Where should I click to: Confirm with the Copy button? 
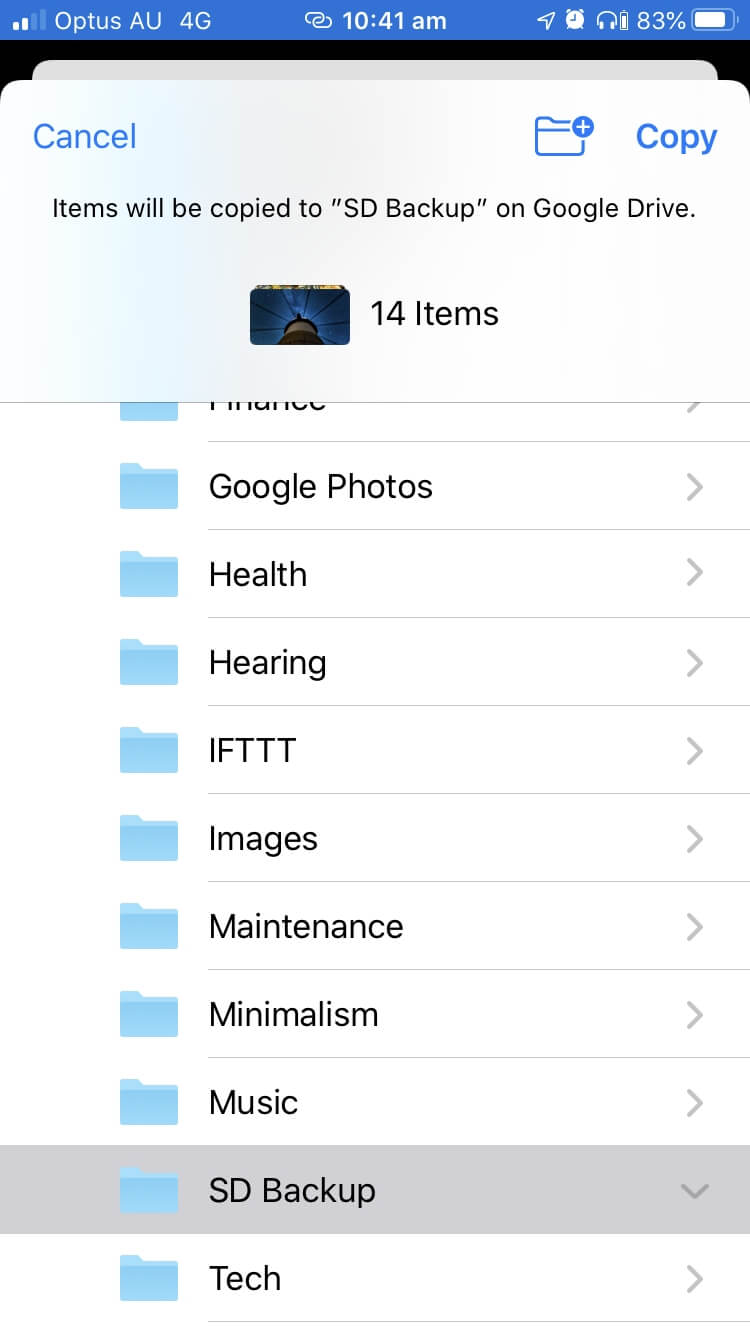676,137
